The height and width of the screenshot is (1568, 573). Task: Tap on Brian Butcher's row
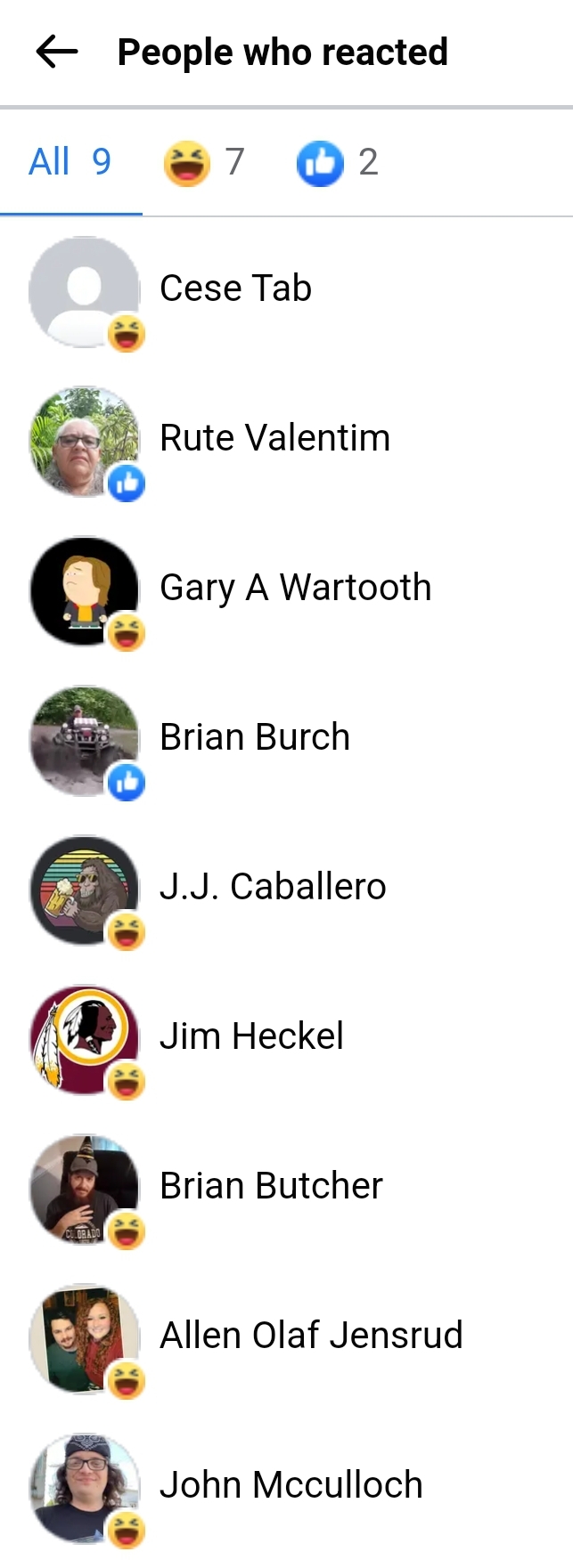coord(271,1186)
